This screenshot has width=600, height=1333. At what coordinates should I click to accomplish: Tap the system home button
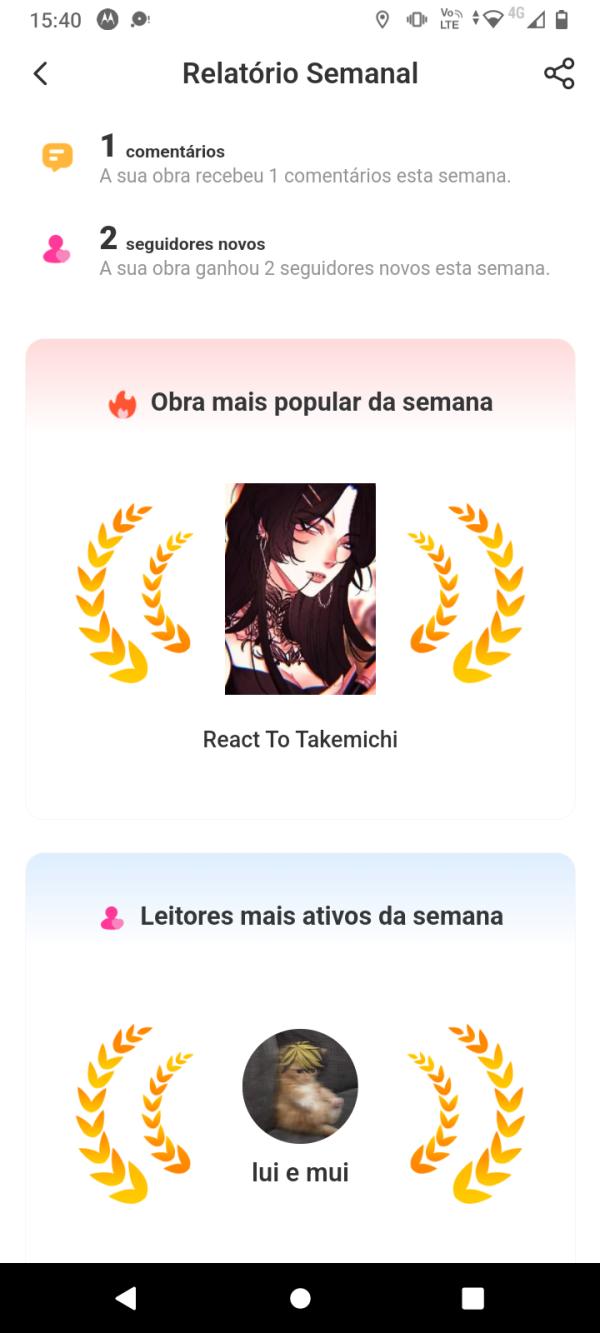[x=300, y=1298]
